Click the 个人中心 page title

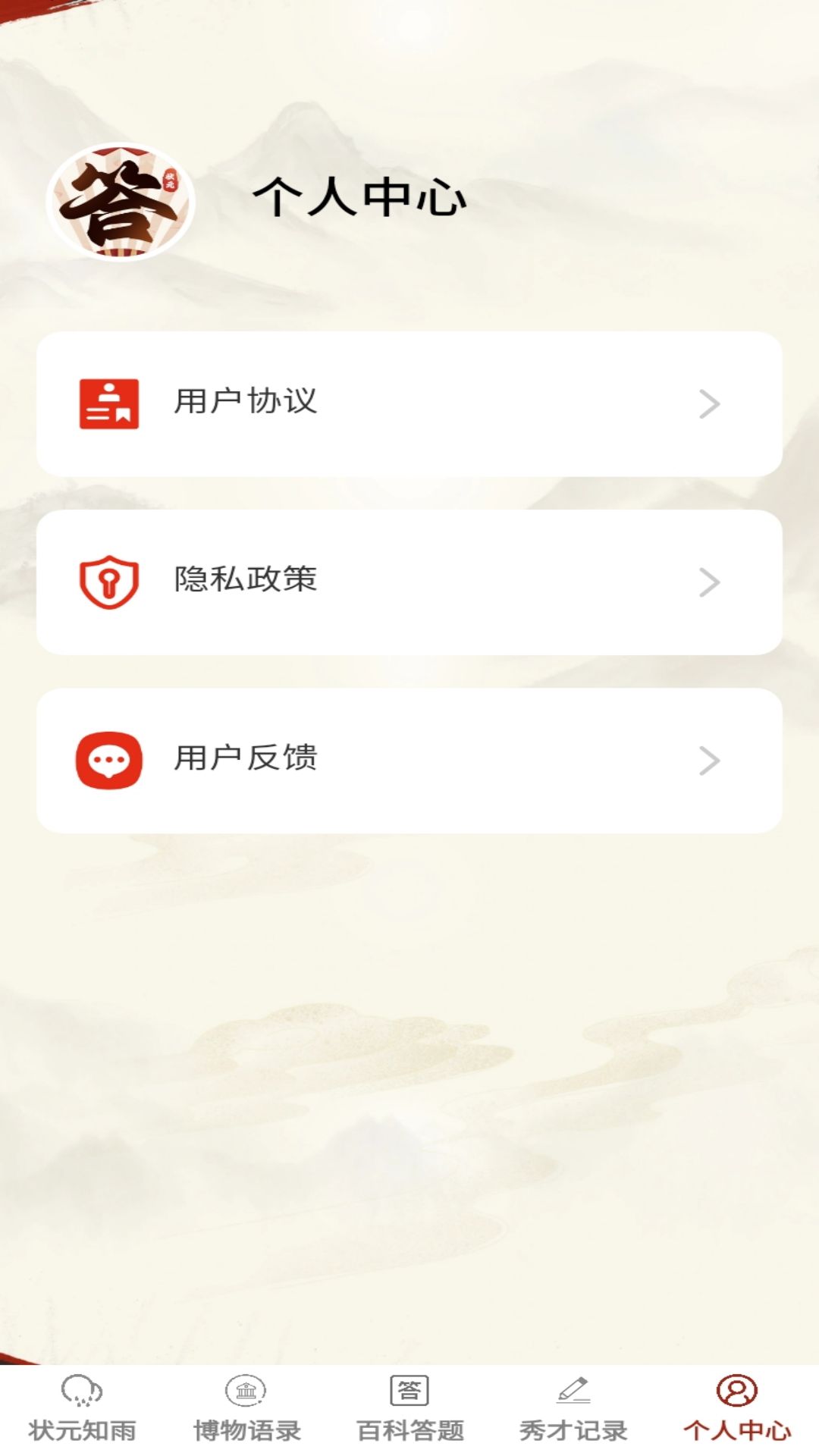(x=360, y=197)
